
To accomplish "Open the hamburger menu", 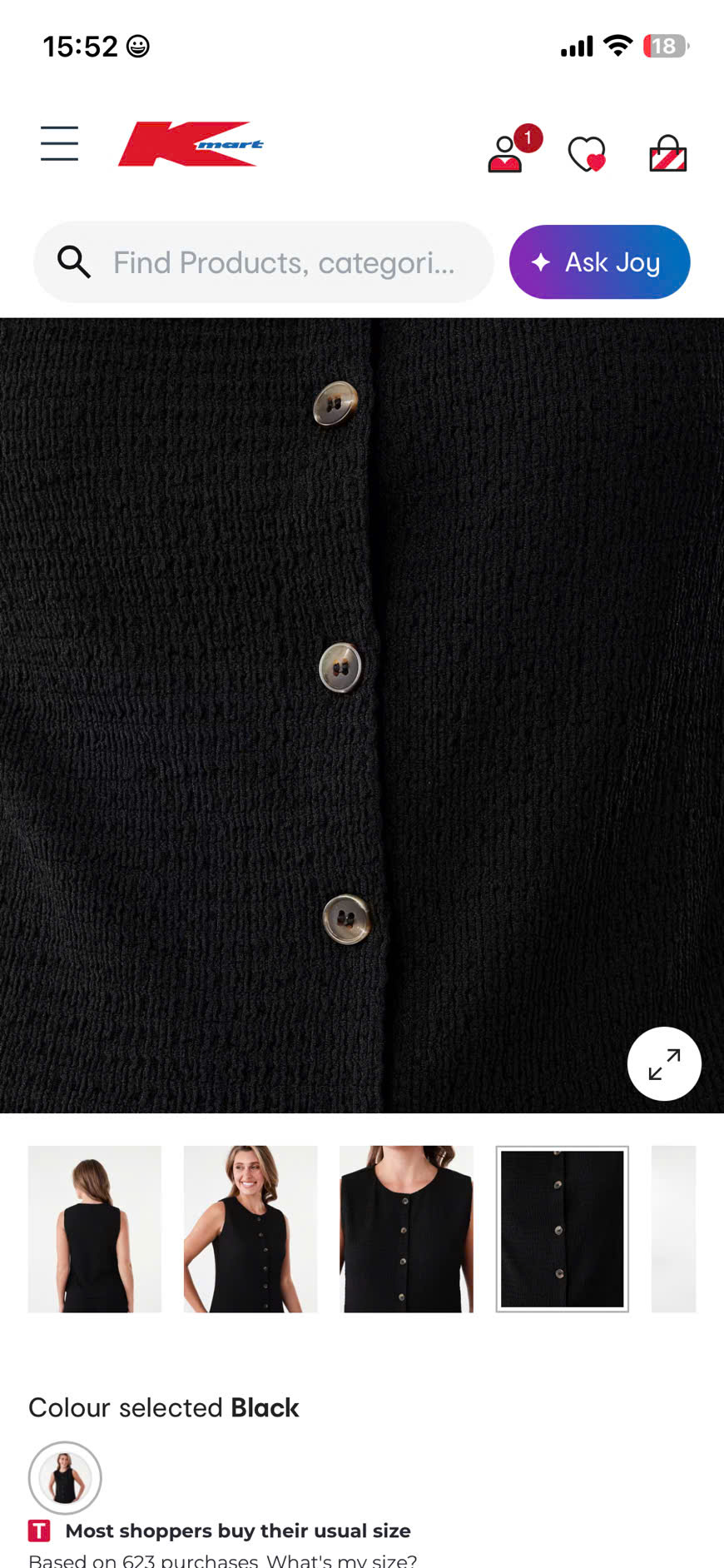I will 59,143.
